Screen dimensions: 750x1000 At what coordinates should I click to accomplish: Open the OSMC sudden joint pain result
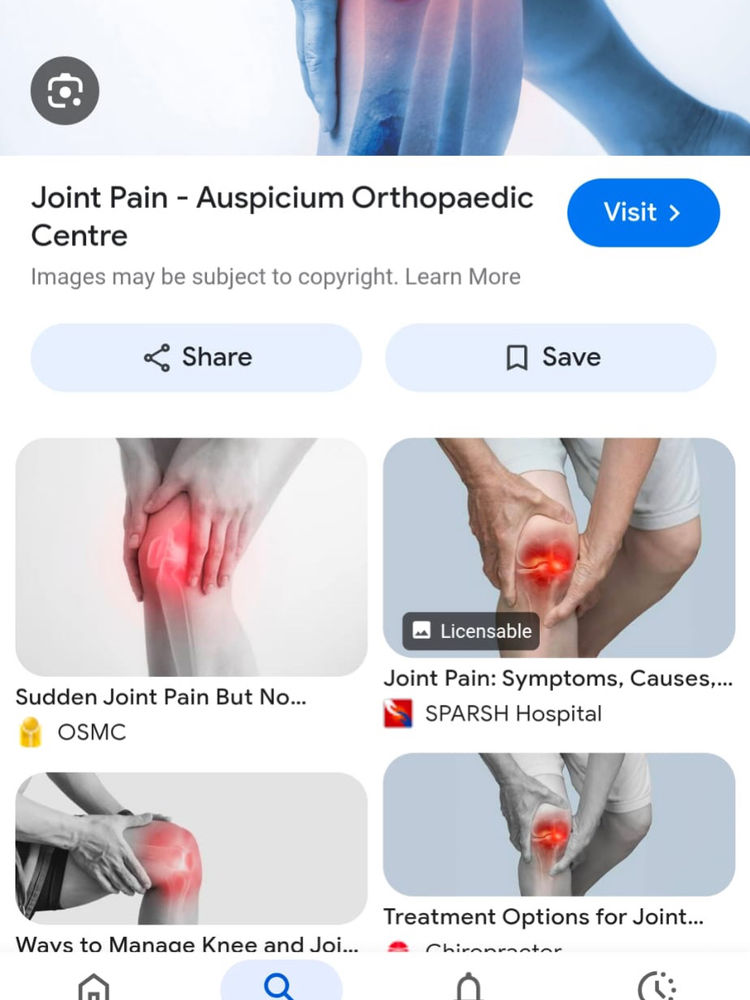click(191, 557)
